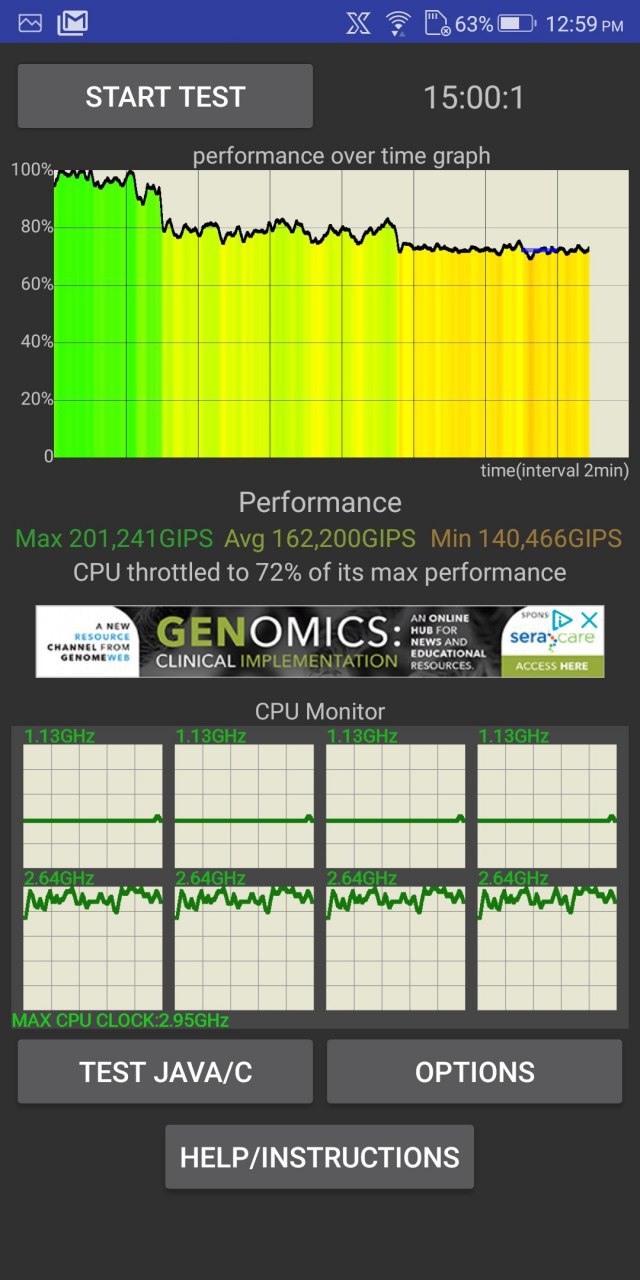The width and height of the screenshot is (640, 1280).
Task: View HELP/INSTRUCTIONS
Action: point(319,1157)
